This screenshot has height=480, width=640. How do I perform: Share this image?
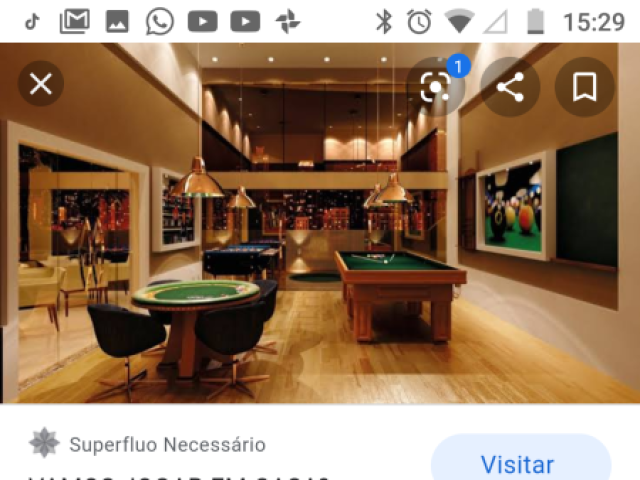click(x=510, y=87)
